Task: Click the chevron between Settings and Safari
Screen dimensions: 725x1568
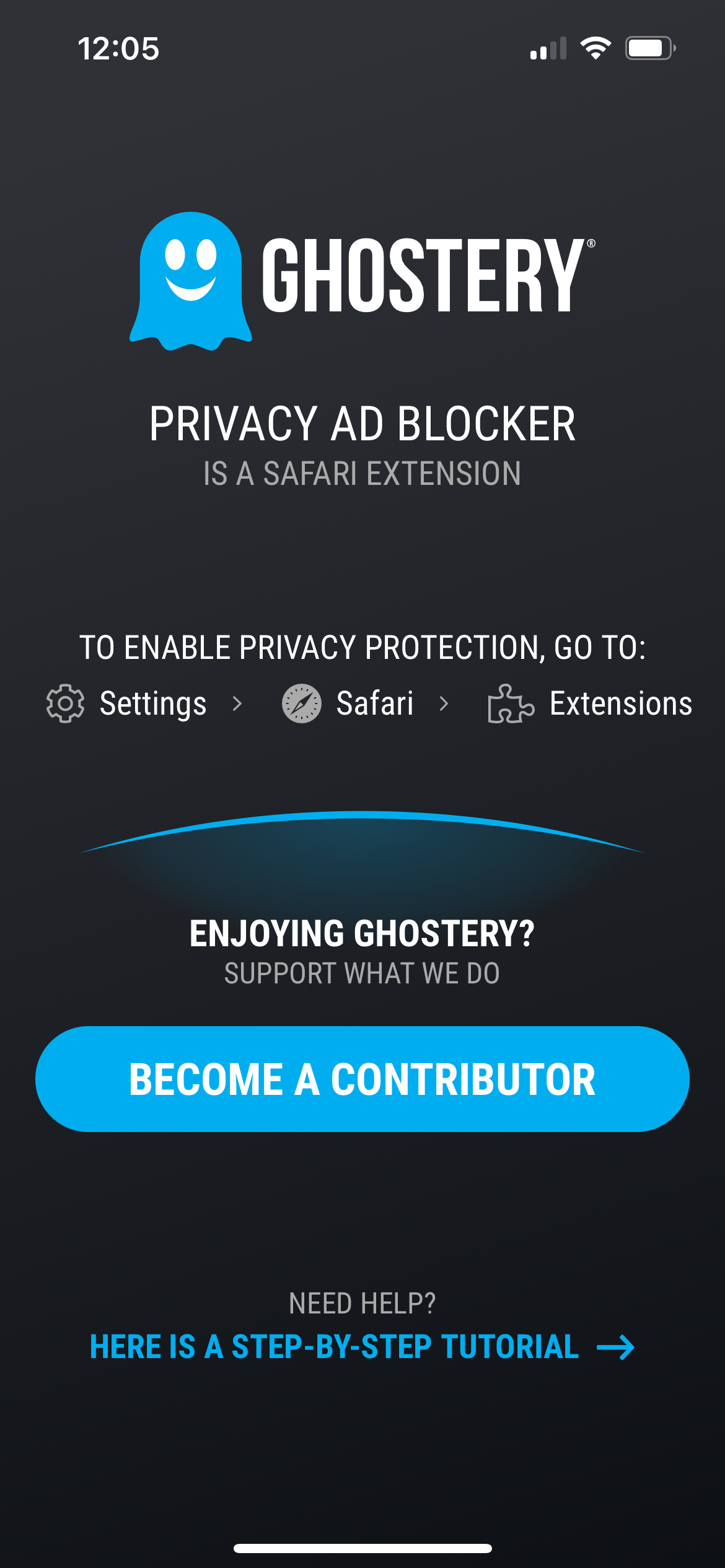Action: (239, 703)
